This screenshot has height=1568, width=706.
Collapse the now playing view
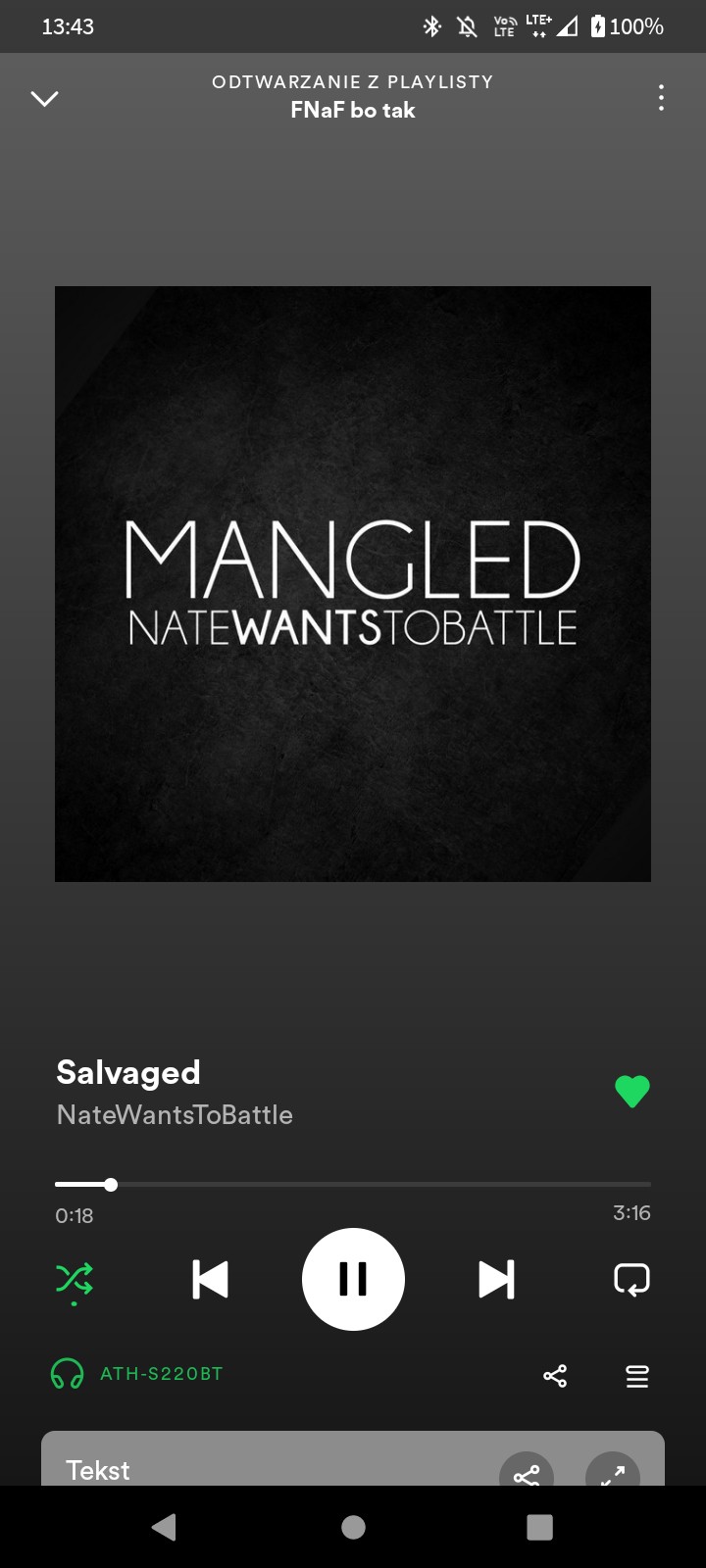click(45, 98)
